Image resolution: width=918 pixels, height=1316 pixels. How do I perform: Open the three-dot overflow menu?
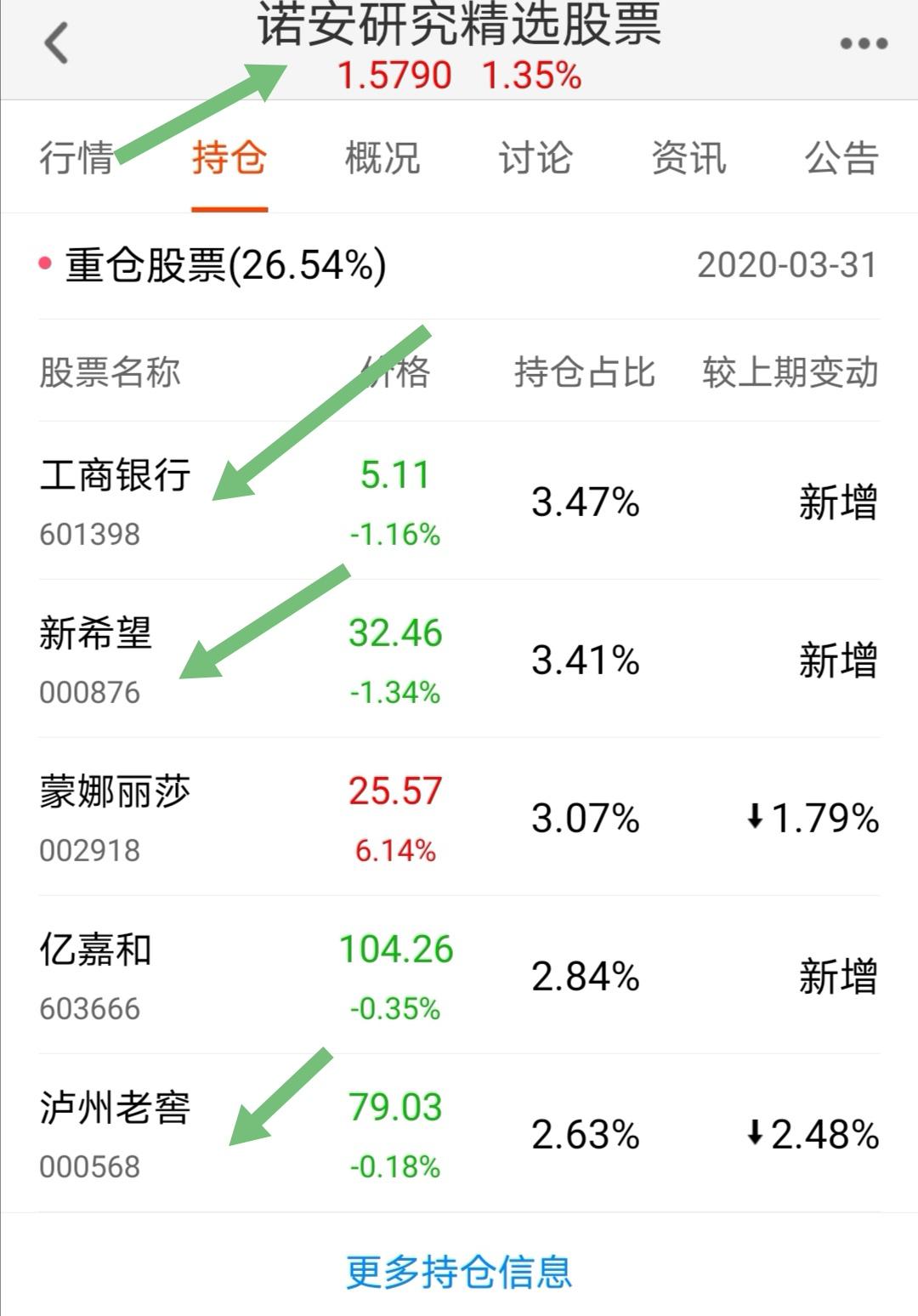click(x=864, y=43)
